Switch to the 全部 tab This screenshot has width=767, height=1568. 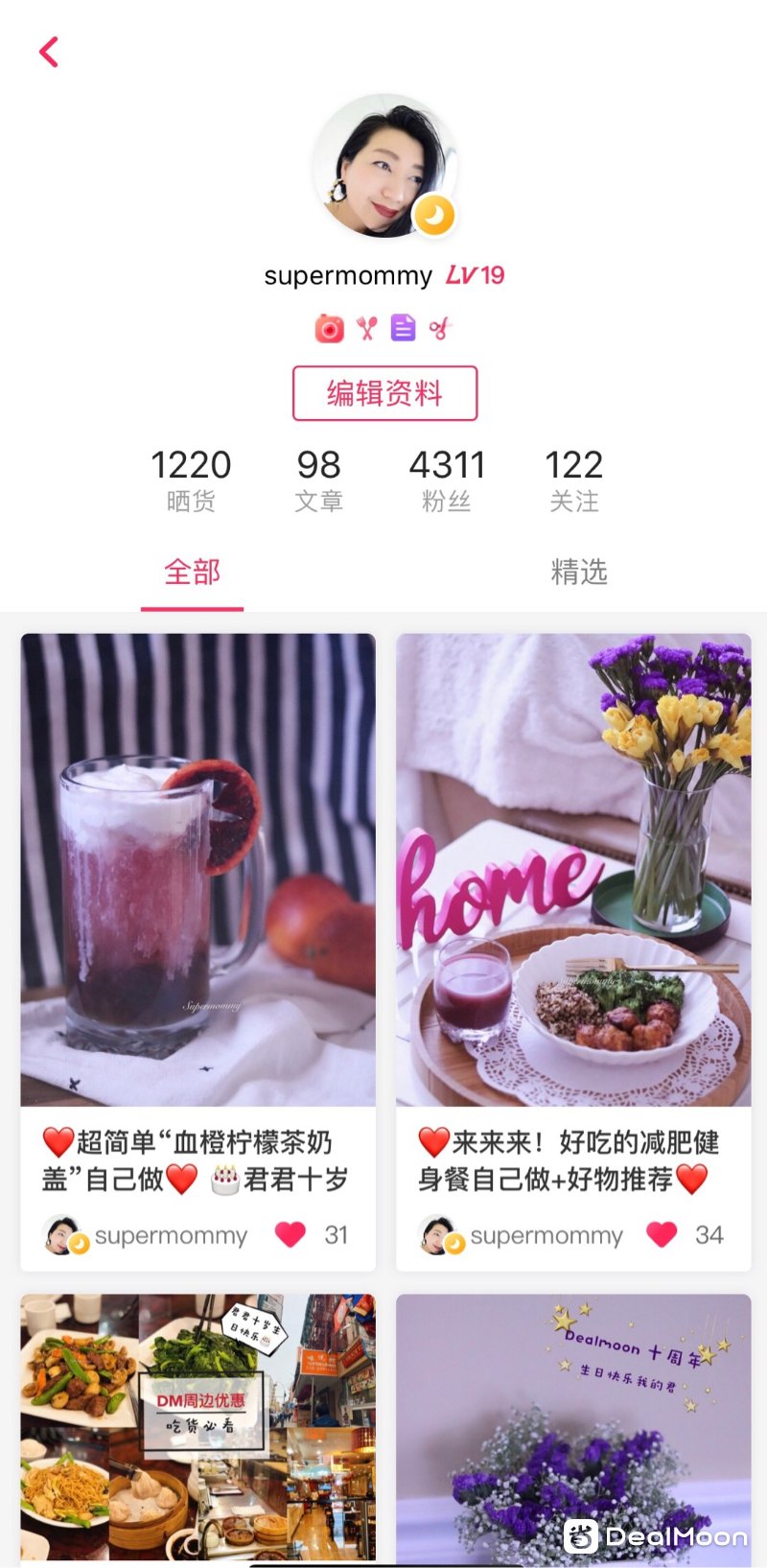[192, 573]
